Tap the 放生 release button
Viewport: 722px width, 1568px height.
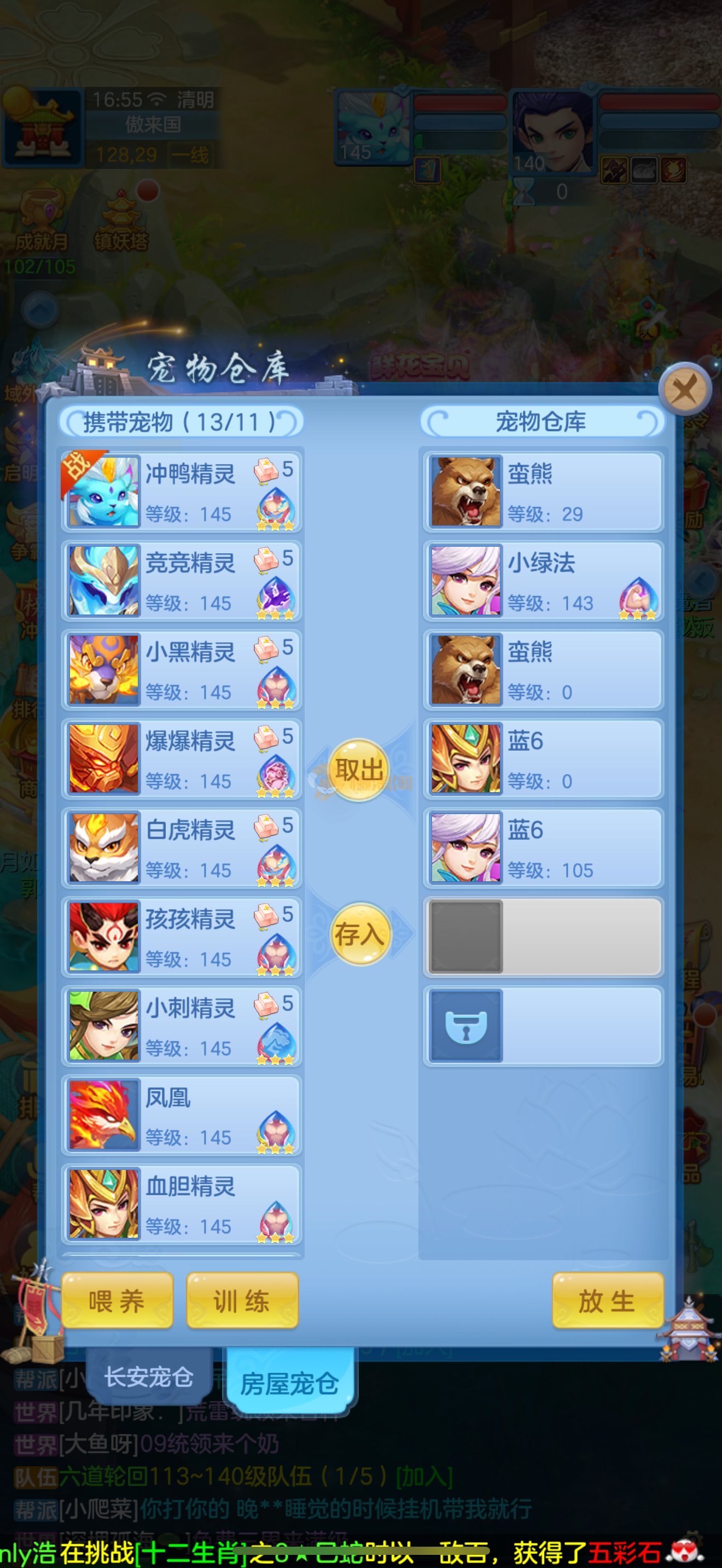pos(607,1301)
